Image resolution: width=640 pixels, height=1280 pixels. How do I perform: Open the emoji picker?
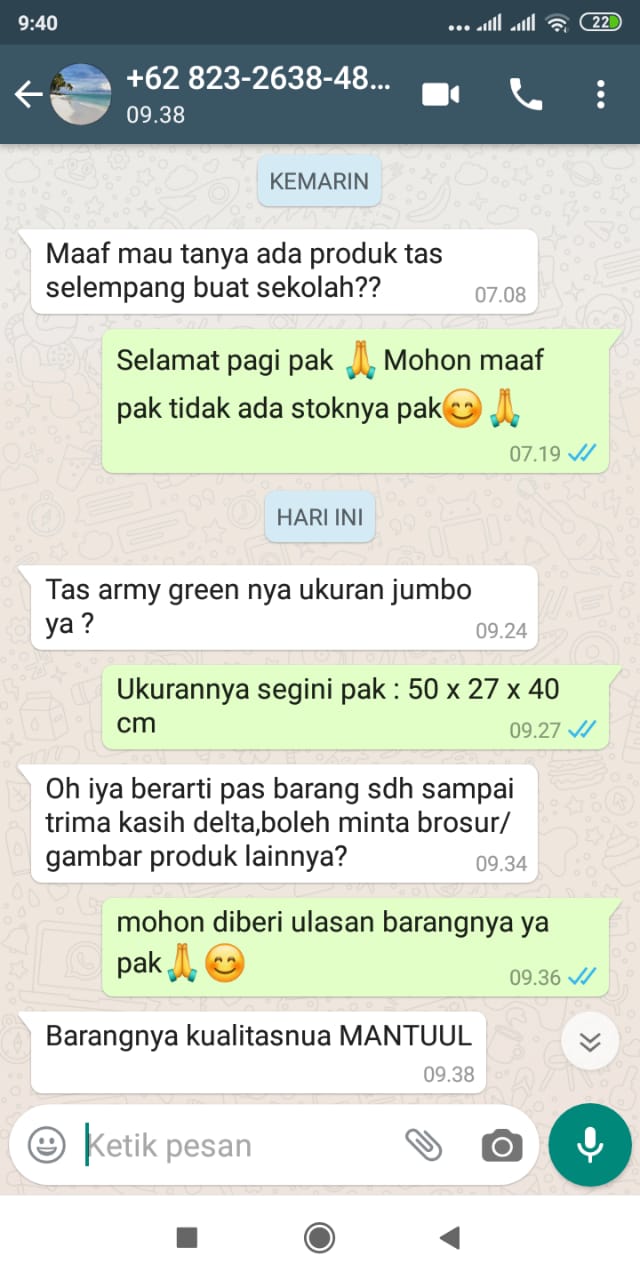point(46,1145)
